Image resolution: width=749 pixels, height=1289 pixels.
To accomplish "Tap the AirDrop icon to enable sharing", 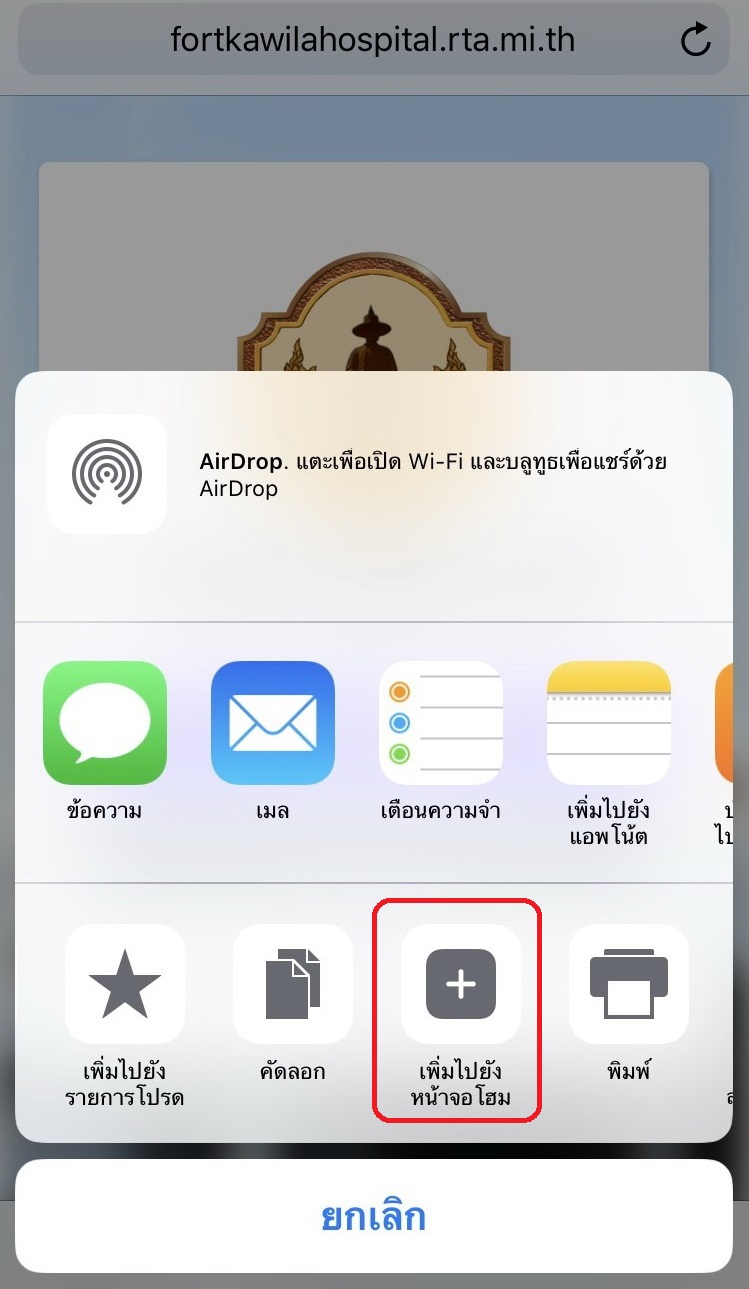I will (107, 474).
